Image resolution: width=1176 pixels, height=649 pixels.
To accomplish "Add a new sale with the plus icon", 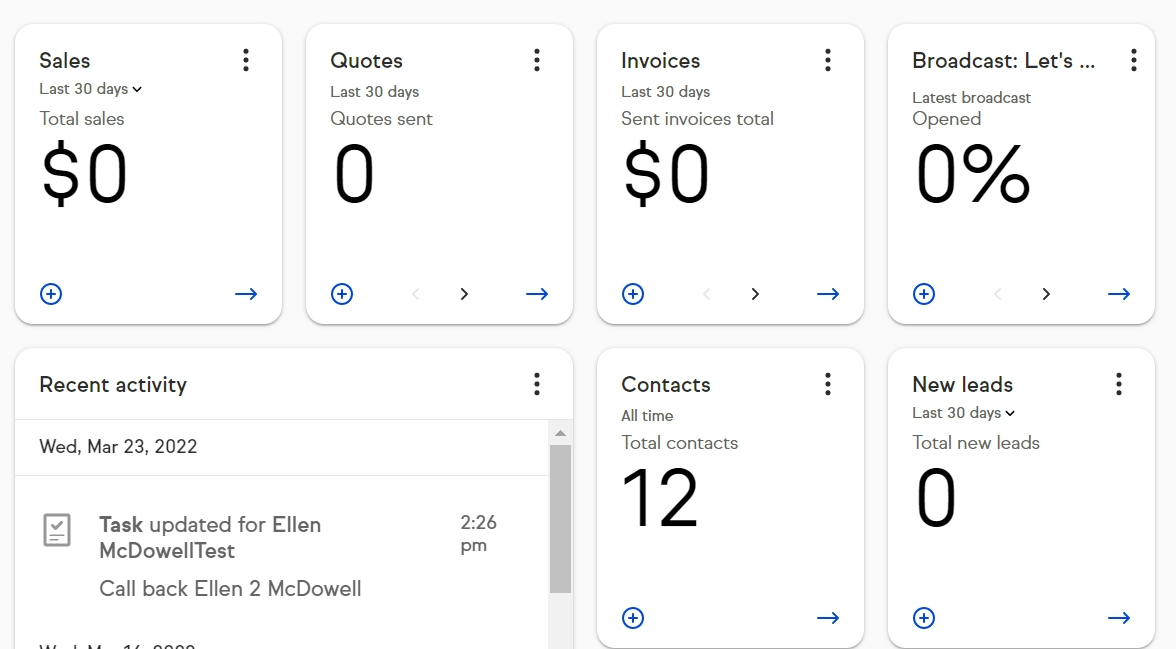I will 51,294.
